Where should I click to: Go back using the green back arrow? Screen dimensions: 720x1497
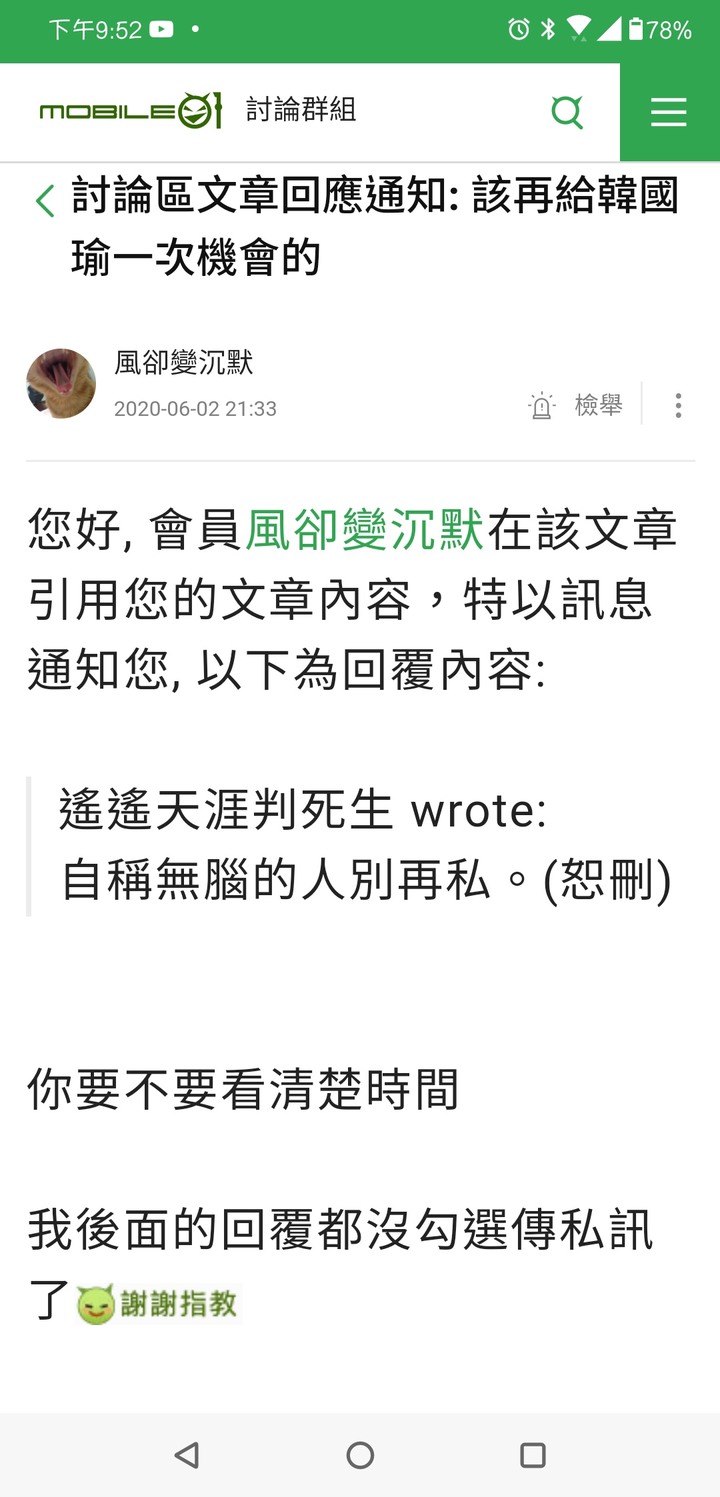pos(45,201)
